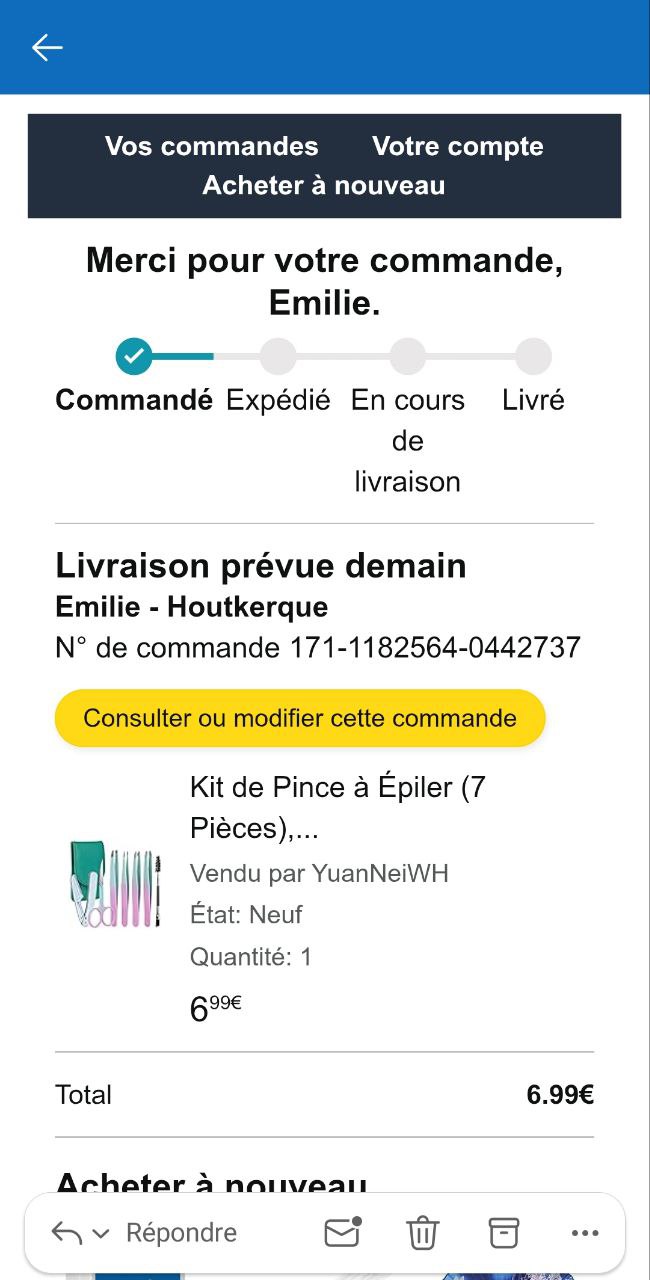Open the Votre compte link
650x1280 pixels.
[457, 146]
